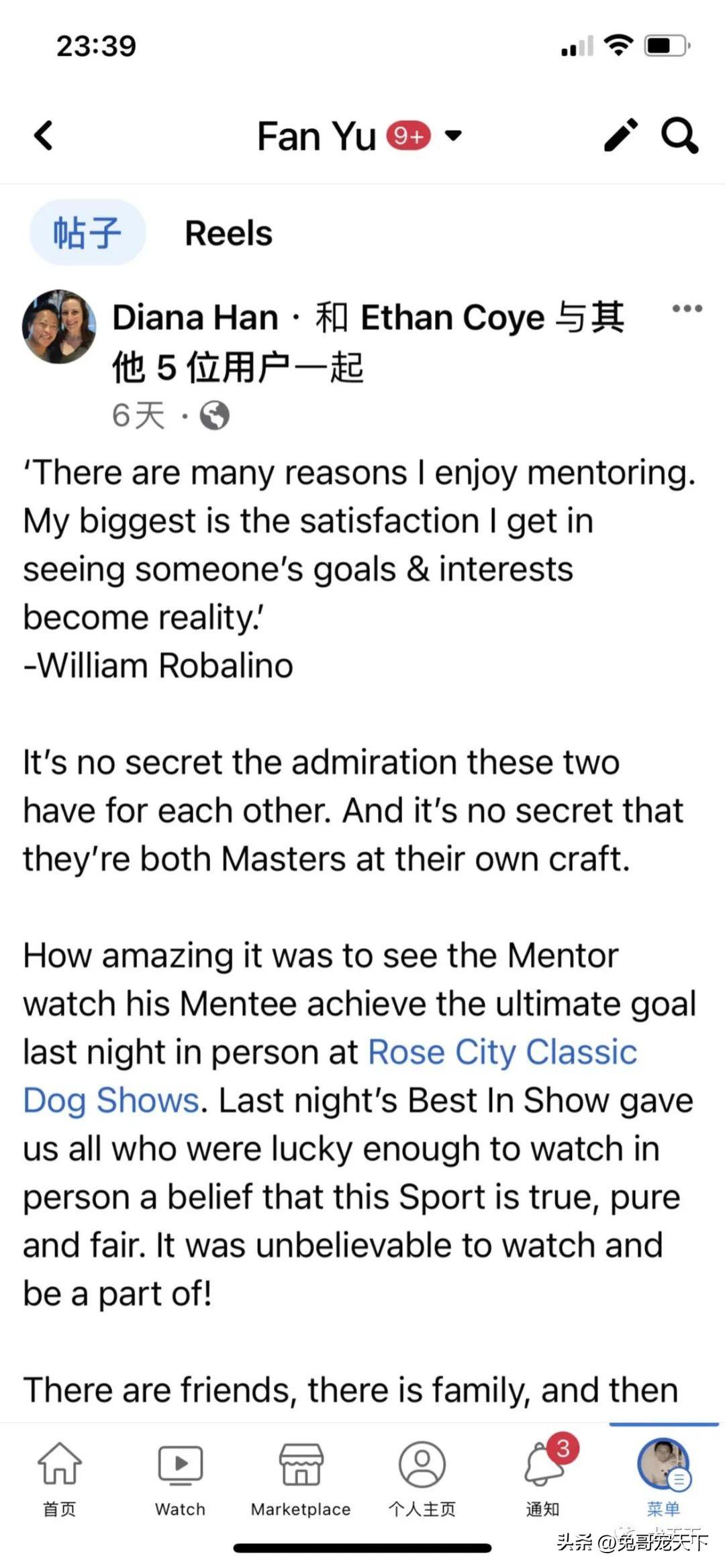Tap the pencil edit icon
Screen dimensions: 725x1568
point(621,136)
